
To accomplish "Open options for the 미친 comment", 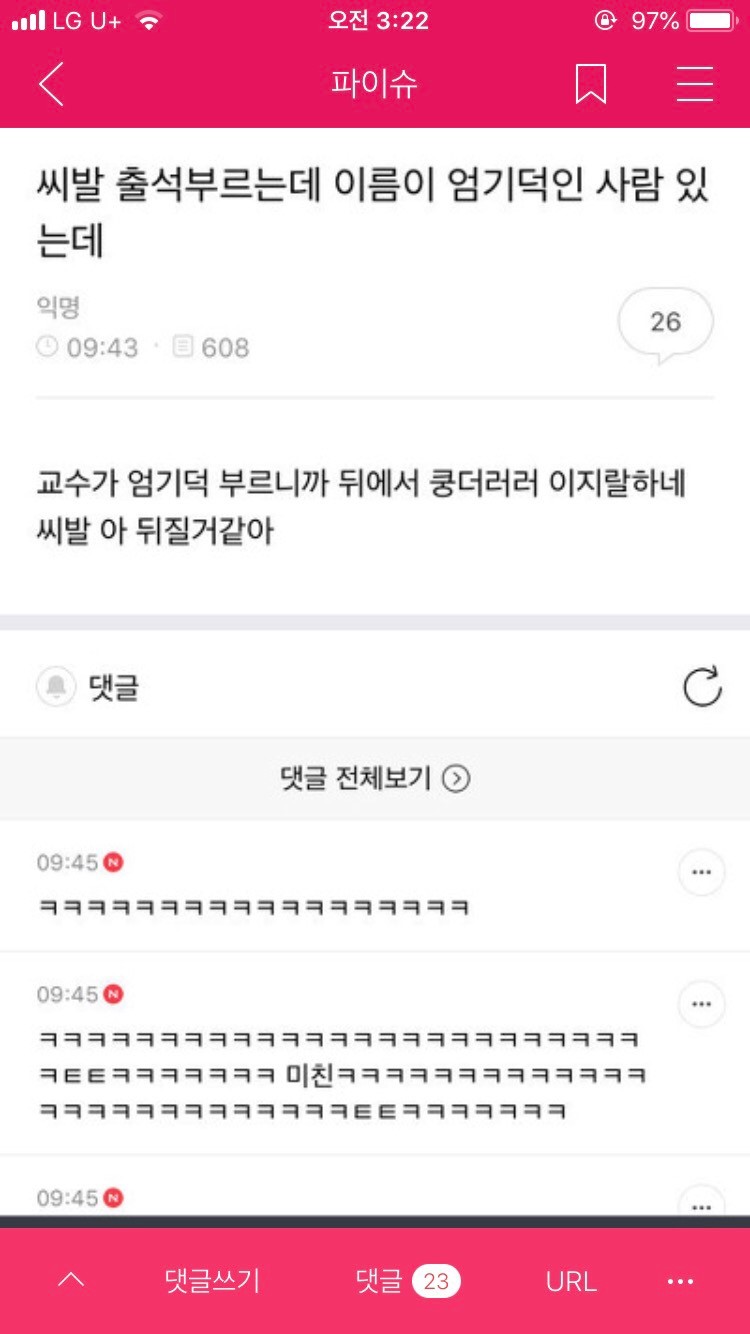I will click(701, 1004).
